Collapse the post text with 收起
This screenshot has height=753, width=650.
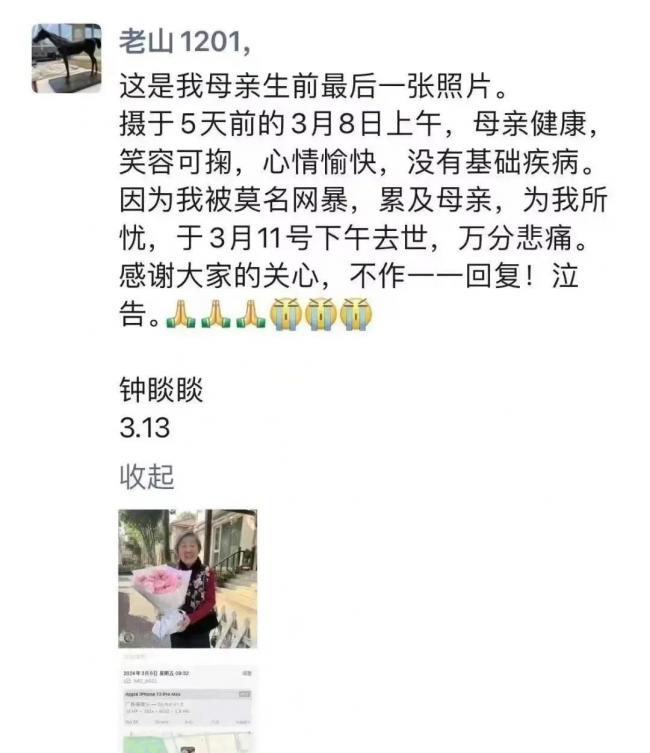pyautogui.click(x=147, y=477)
